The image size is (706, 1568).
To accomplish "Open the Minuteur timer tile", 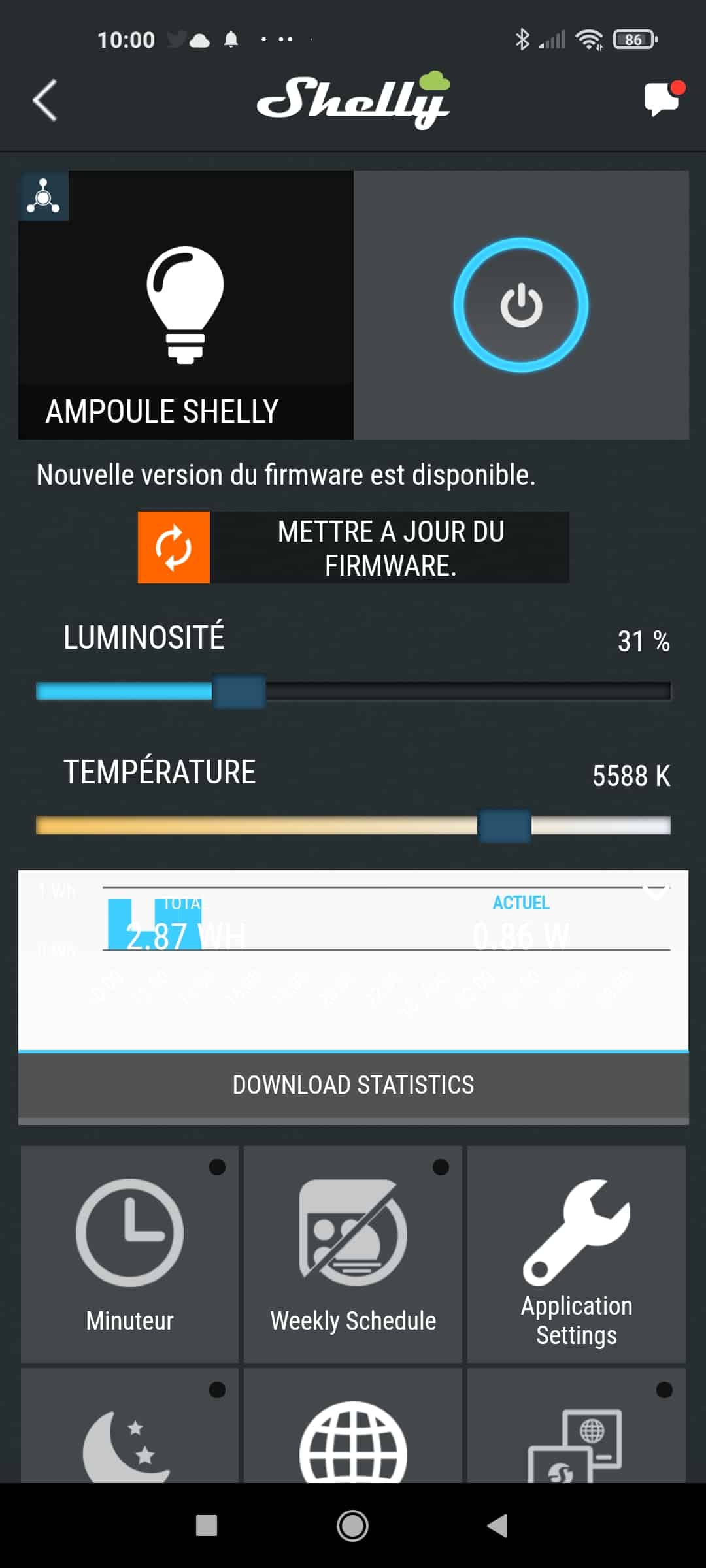I will click(x=129, y=1254).
